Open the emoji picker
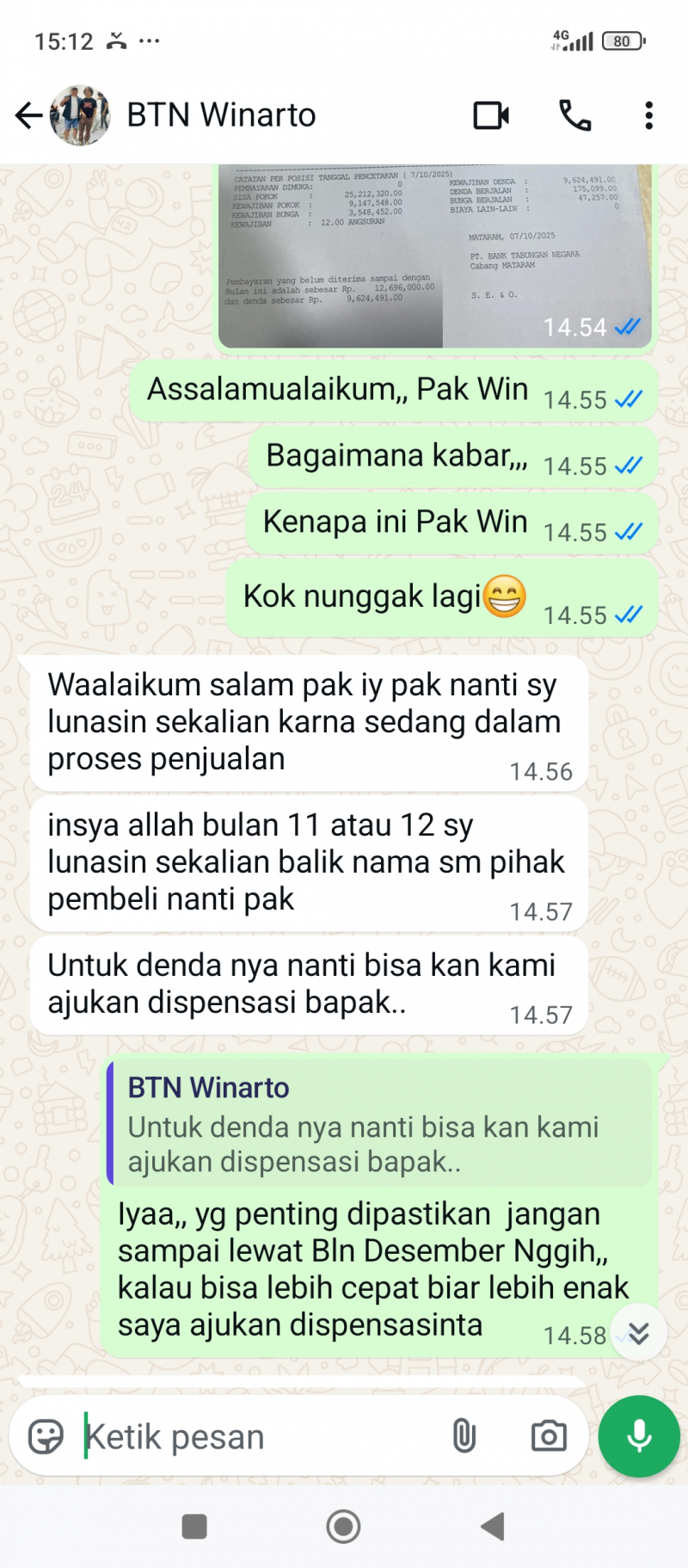This screenshot has width=688, height=1568. [46, 1436]
